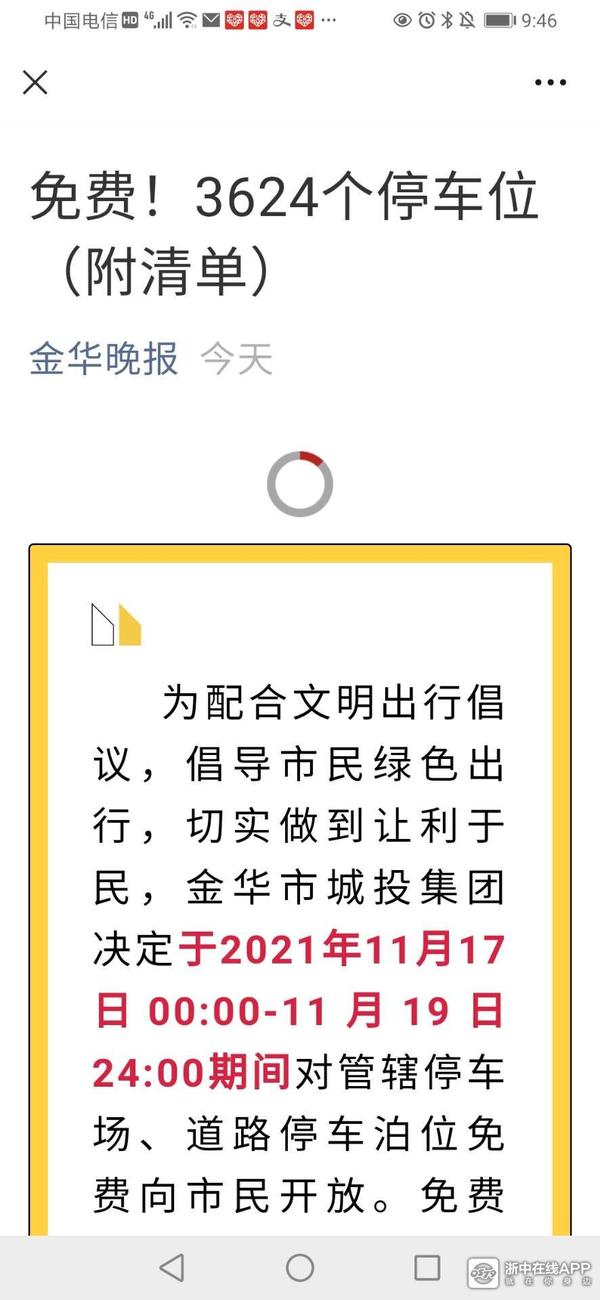Close the article page
600x1300 pixels.
point(35,82)
